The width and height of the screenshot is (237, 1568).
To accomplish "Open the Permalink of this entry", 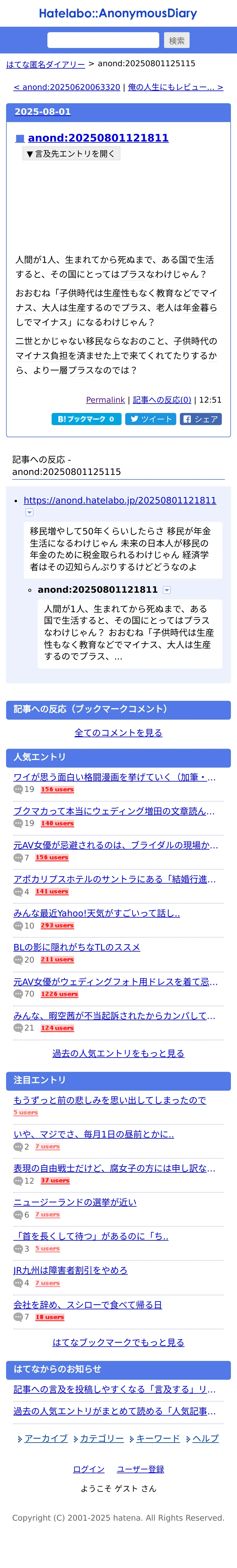I will (x=105, y=400).
